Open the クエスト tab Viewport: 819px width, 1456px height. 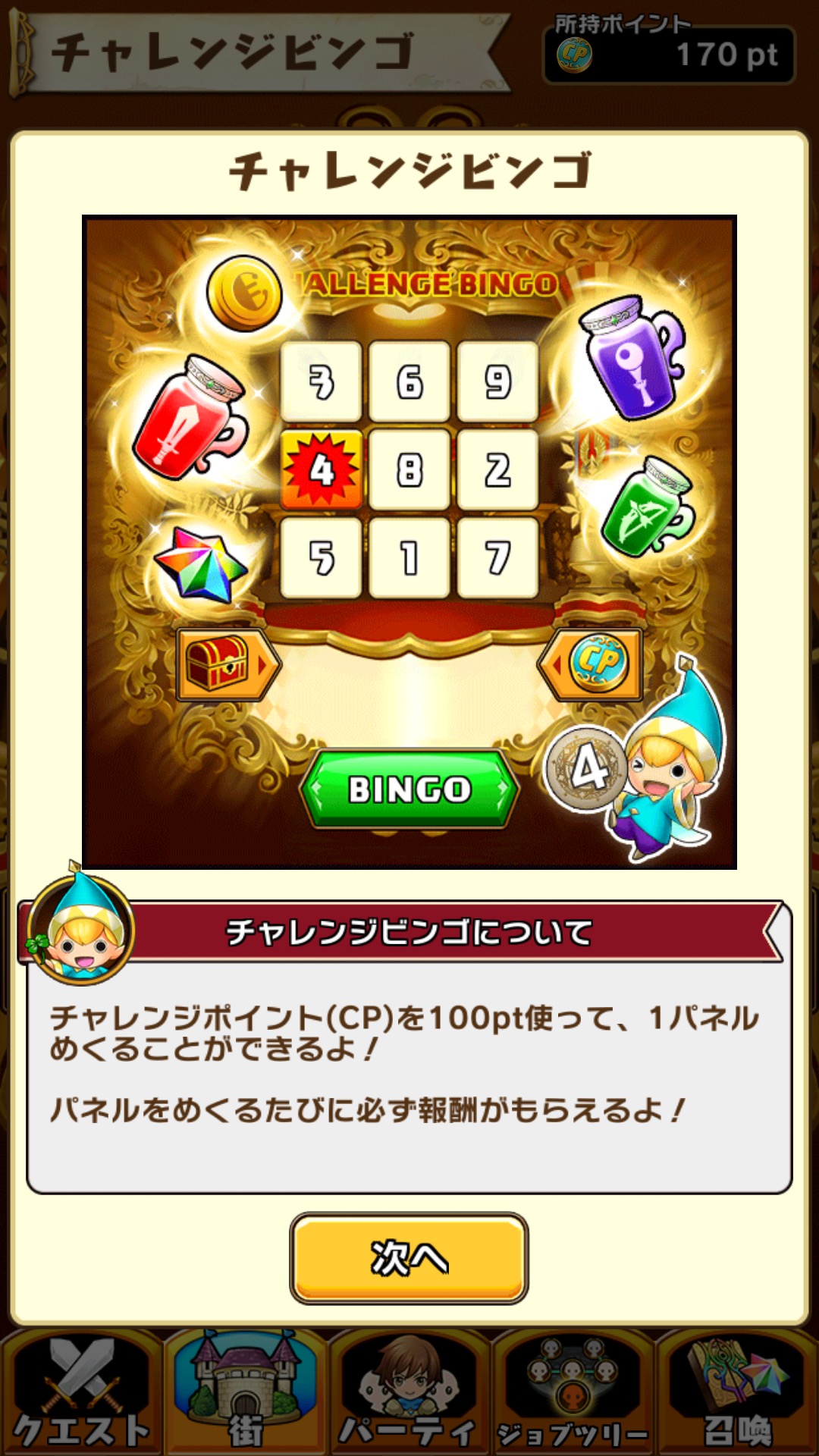point(82,1394)
